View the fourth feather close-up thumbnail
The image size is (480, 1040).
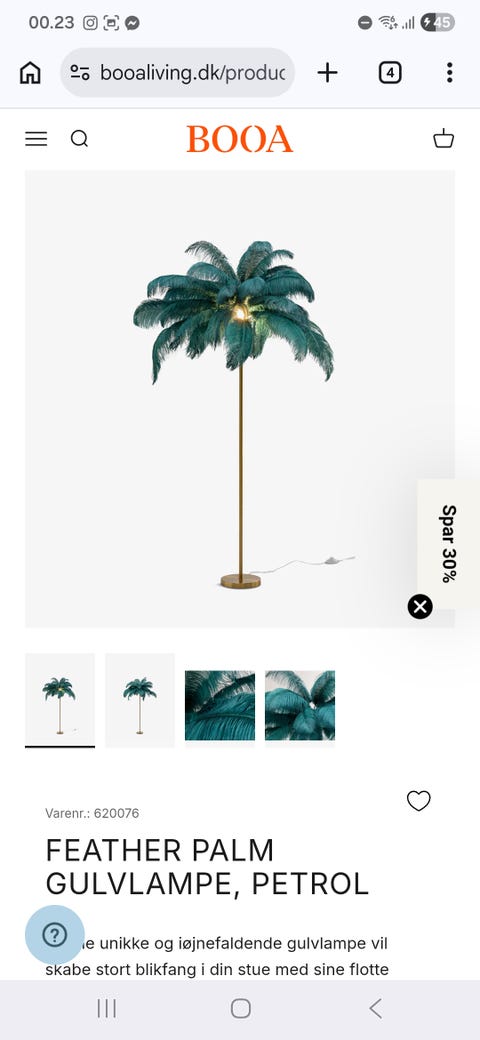(x=300, y=705)
